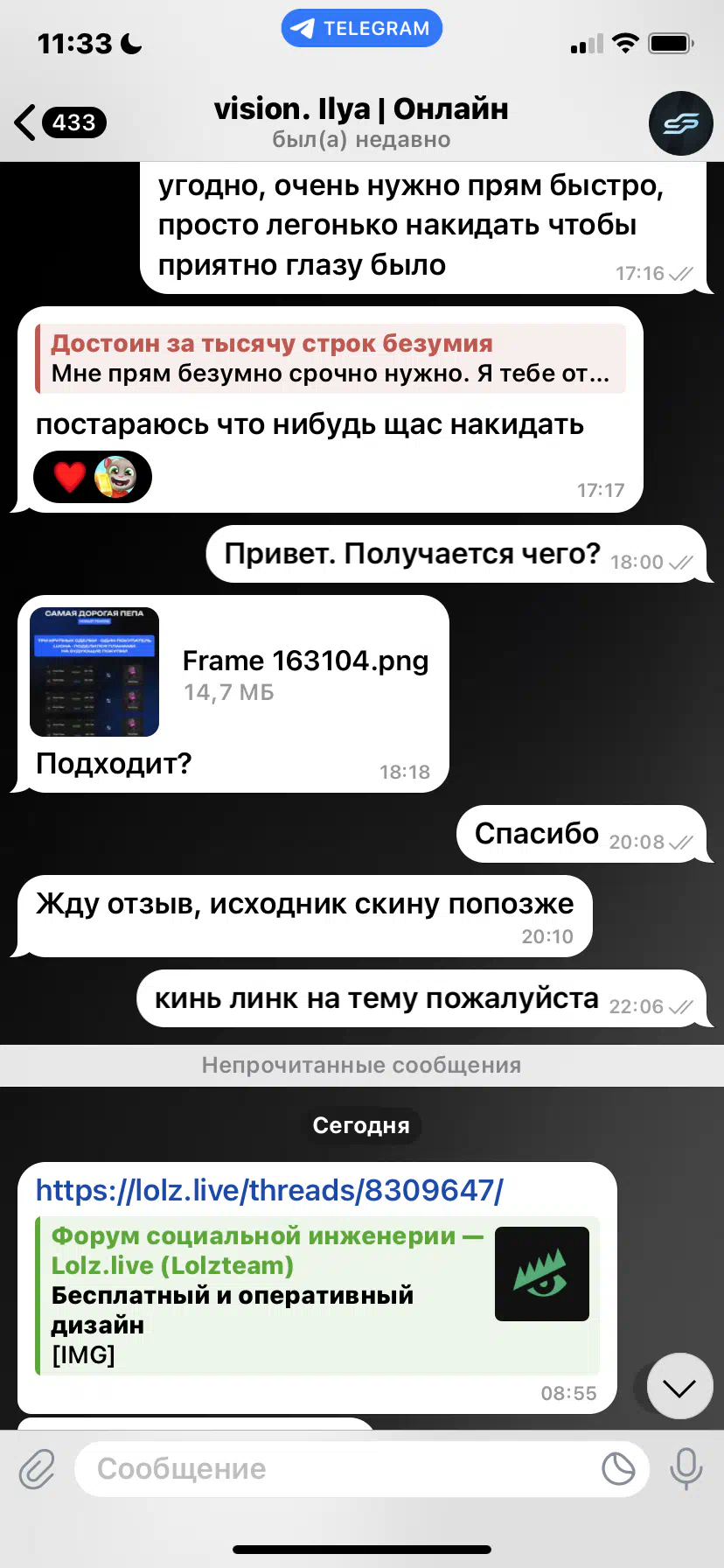Screen dimensions: 724x1568
Task: Open the Frame 163104.png file thumbnail
Action: coord(94,672)
